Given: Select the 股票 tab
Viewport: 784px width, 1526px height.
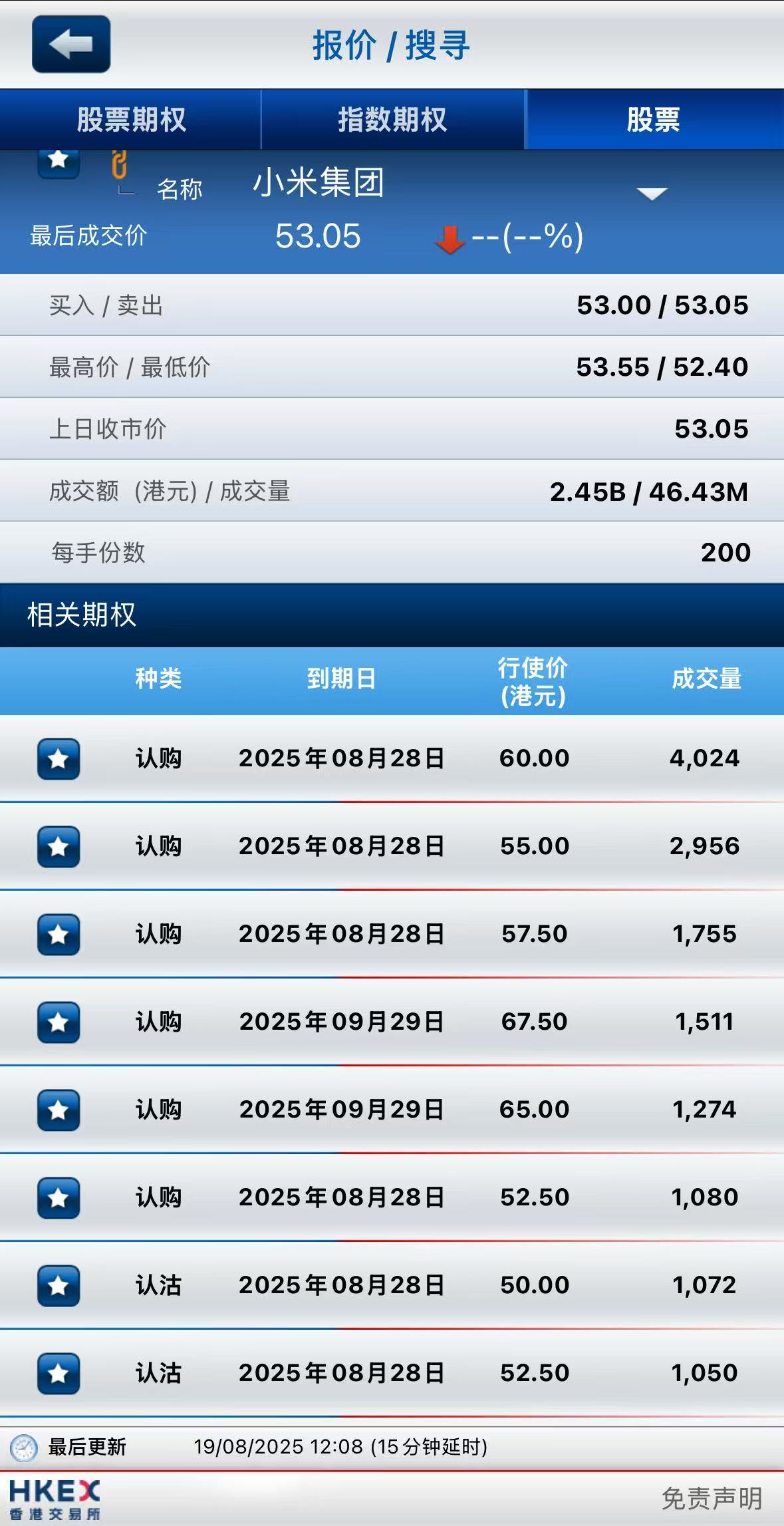Looking at the screenshot, I should pos(654,120).
